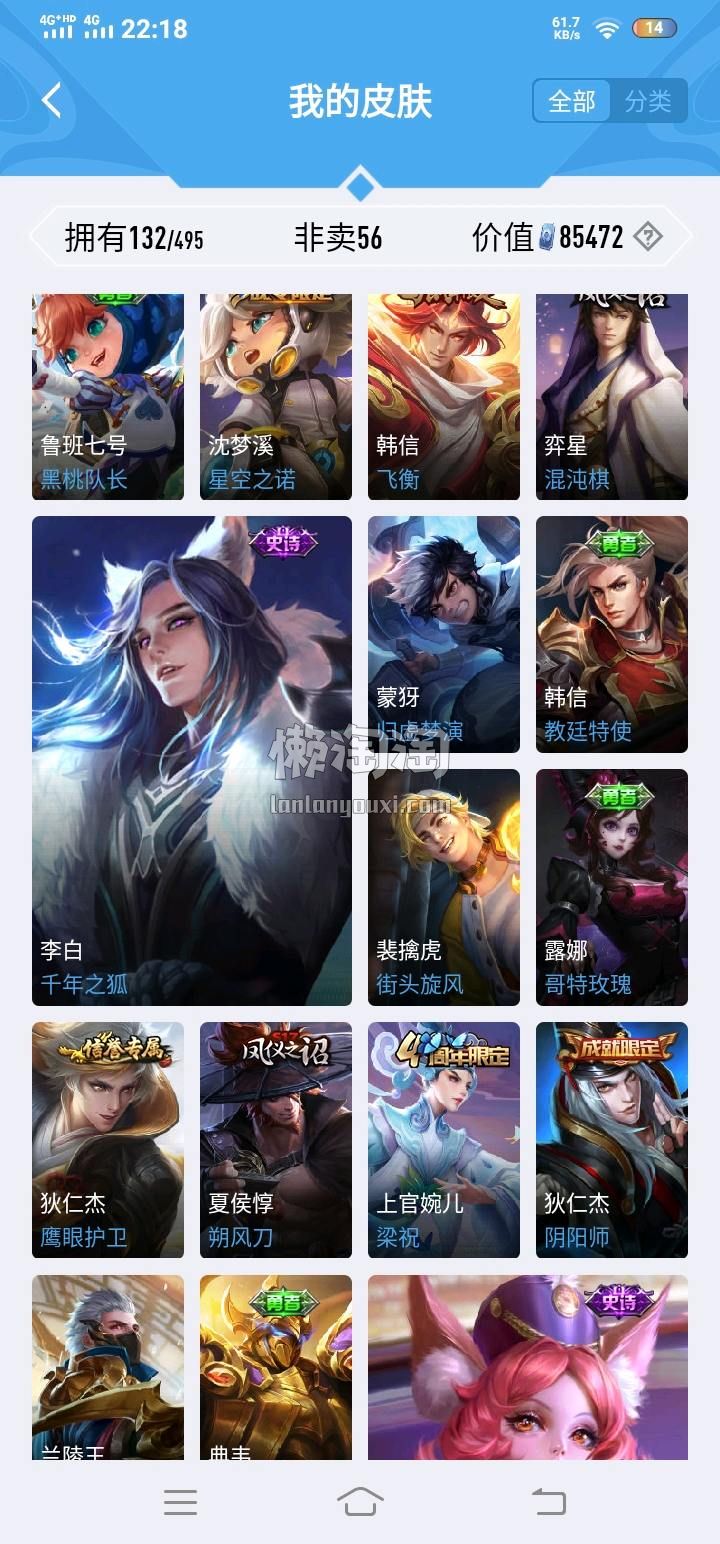720x1544 pixels.
Task: Open 裴擒虎 街头旋风 skin card
Action: 444,887
